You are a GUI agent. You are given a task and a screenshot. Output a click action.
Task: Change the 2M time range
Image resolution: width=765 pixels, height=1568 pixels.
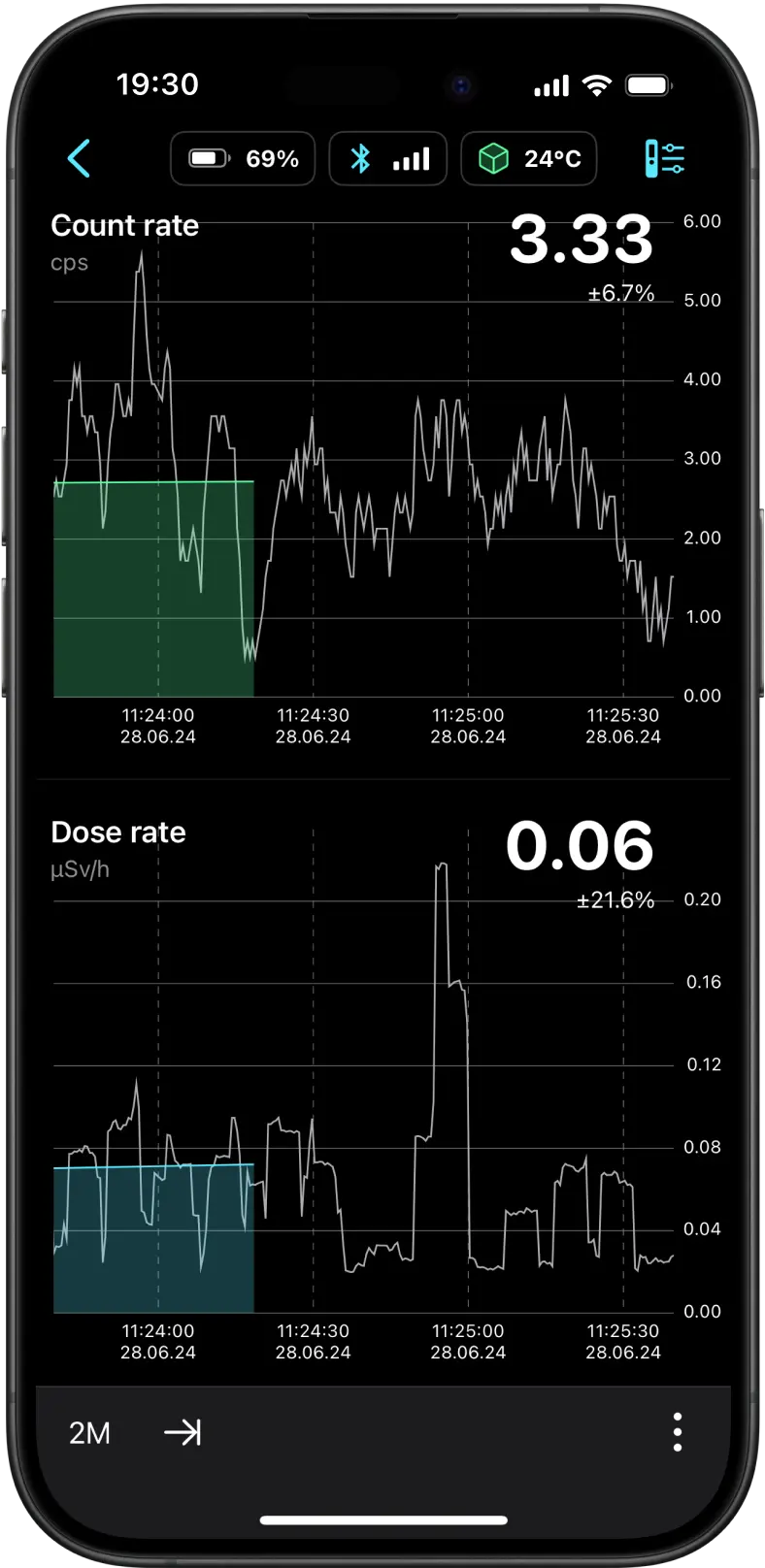click(89, 1433)
